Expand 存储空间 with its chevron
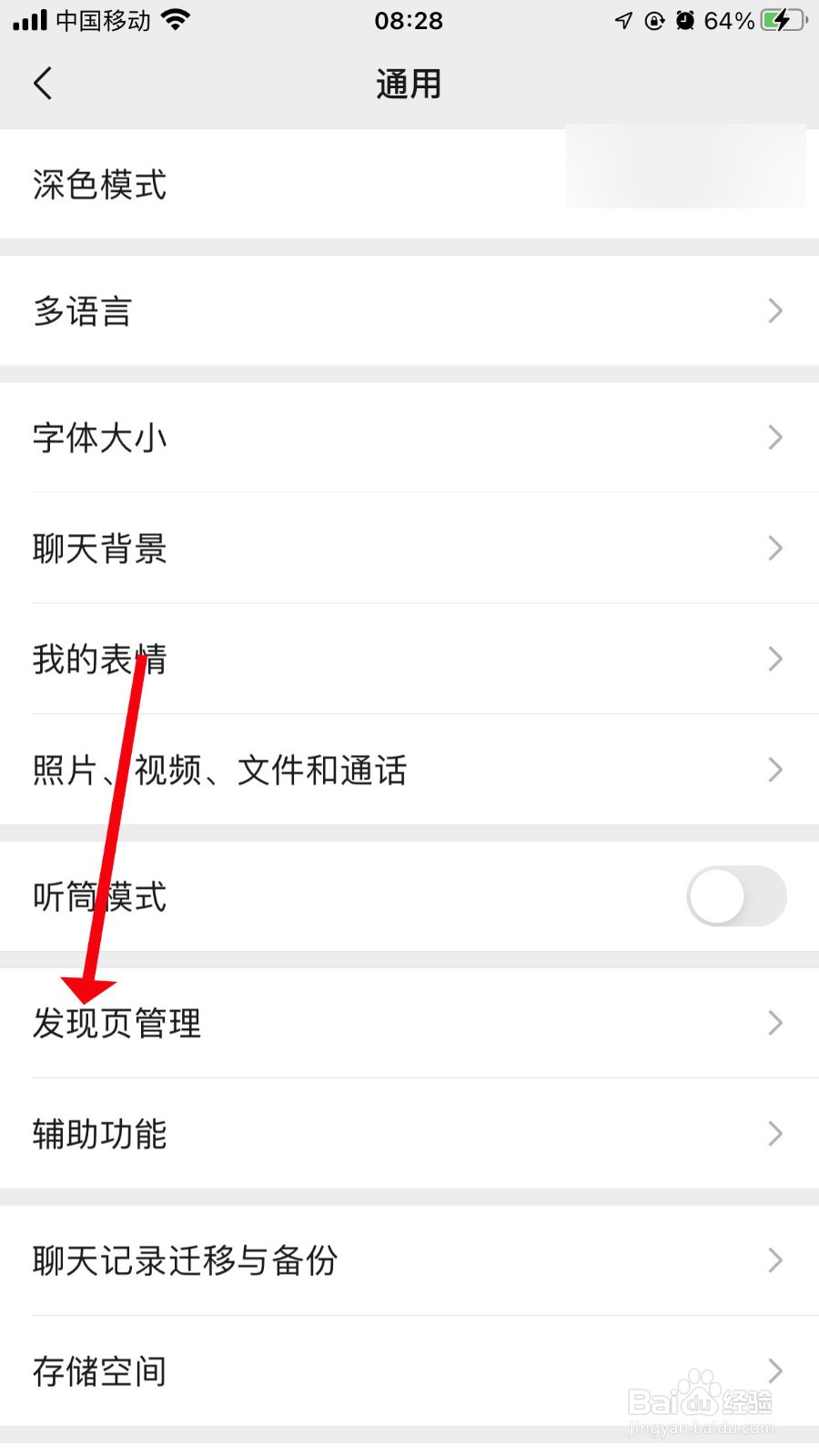Viewport: 819px width, 1456px height. [774, 1371]
